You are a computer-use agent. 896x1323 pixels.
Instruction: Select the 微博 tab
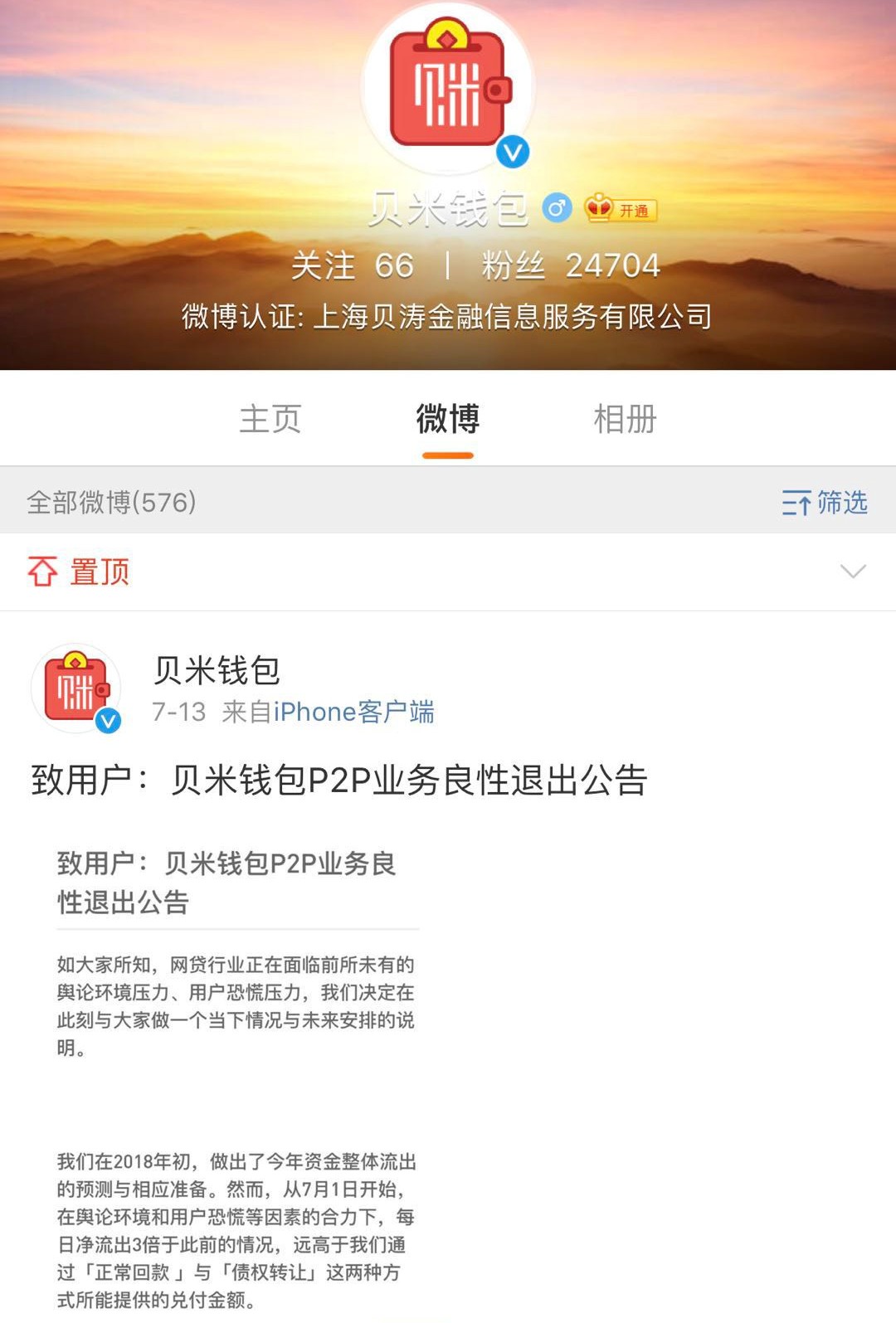pos(447,419)
